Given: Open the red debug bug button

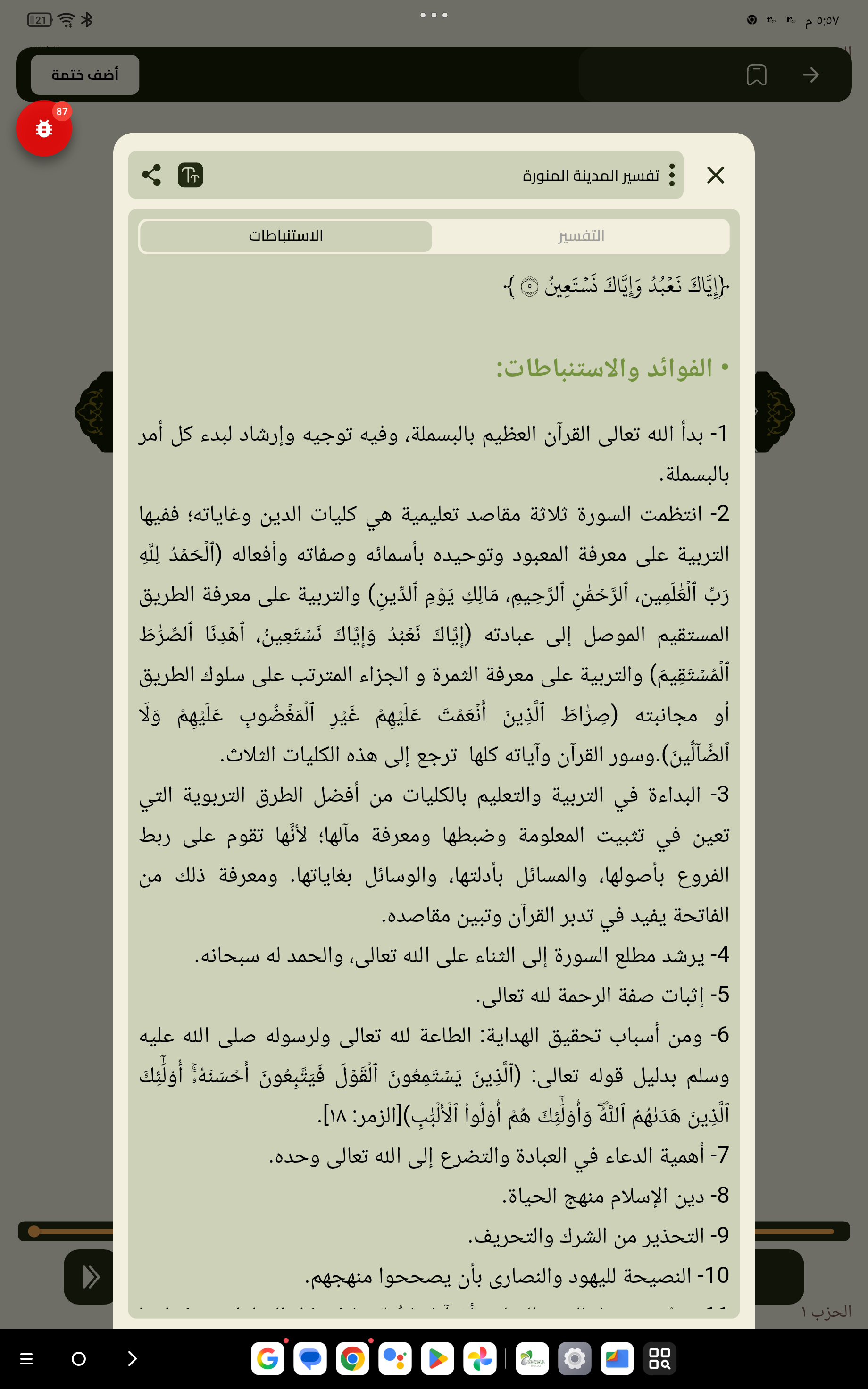Looking at the screenshot, I should pyautogui.click(x=44, y=129).
